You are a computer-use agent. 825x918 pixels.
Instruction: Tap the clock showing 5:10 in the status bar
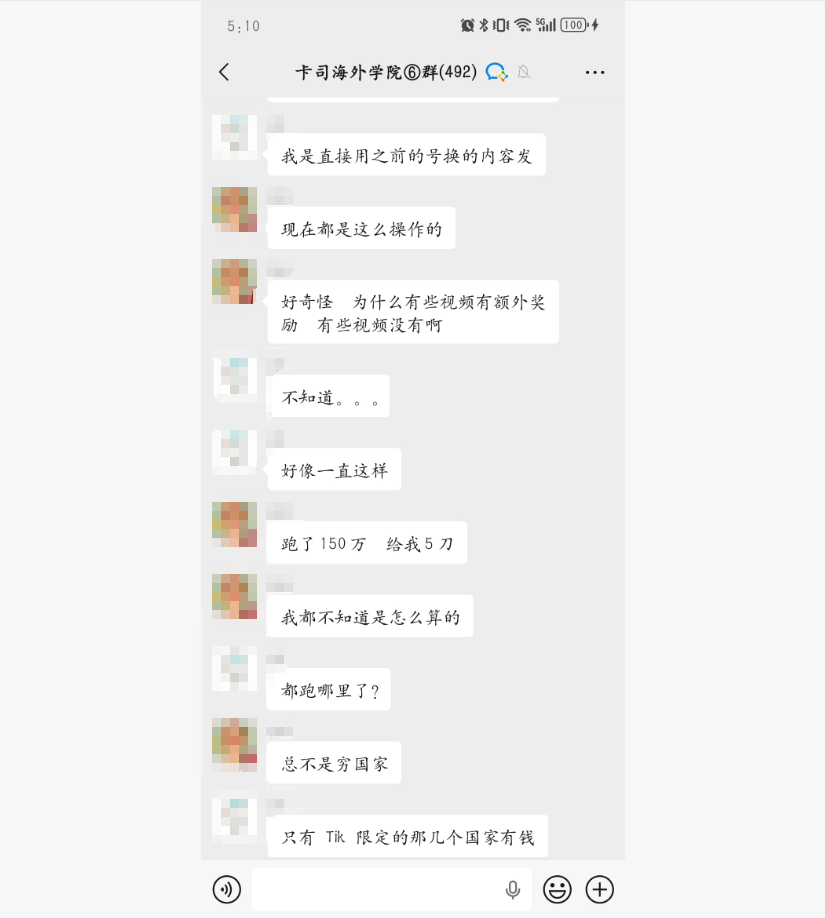pos(243,26)
